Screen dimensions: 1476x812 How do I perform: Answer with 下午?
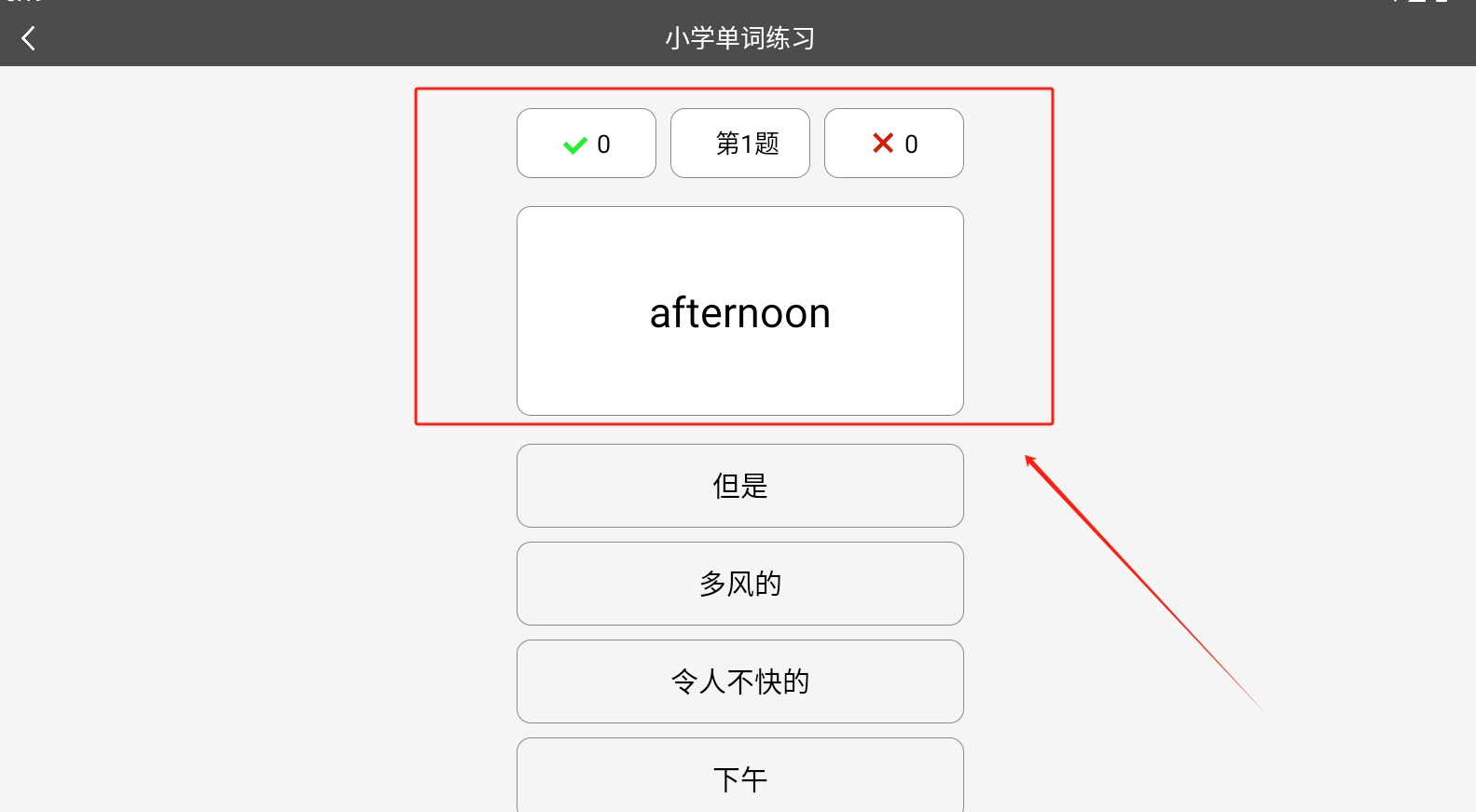(739, 778)
